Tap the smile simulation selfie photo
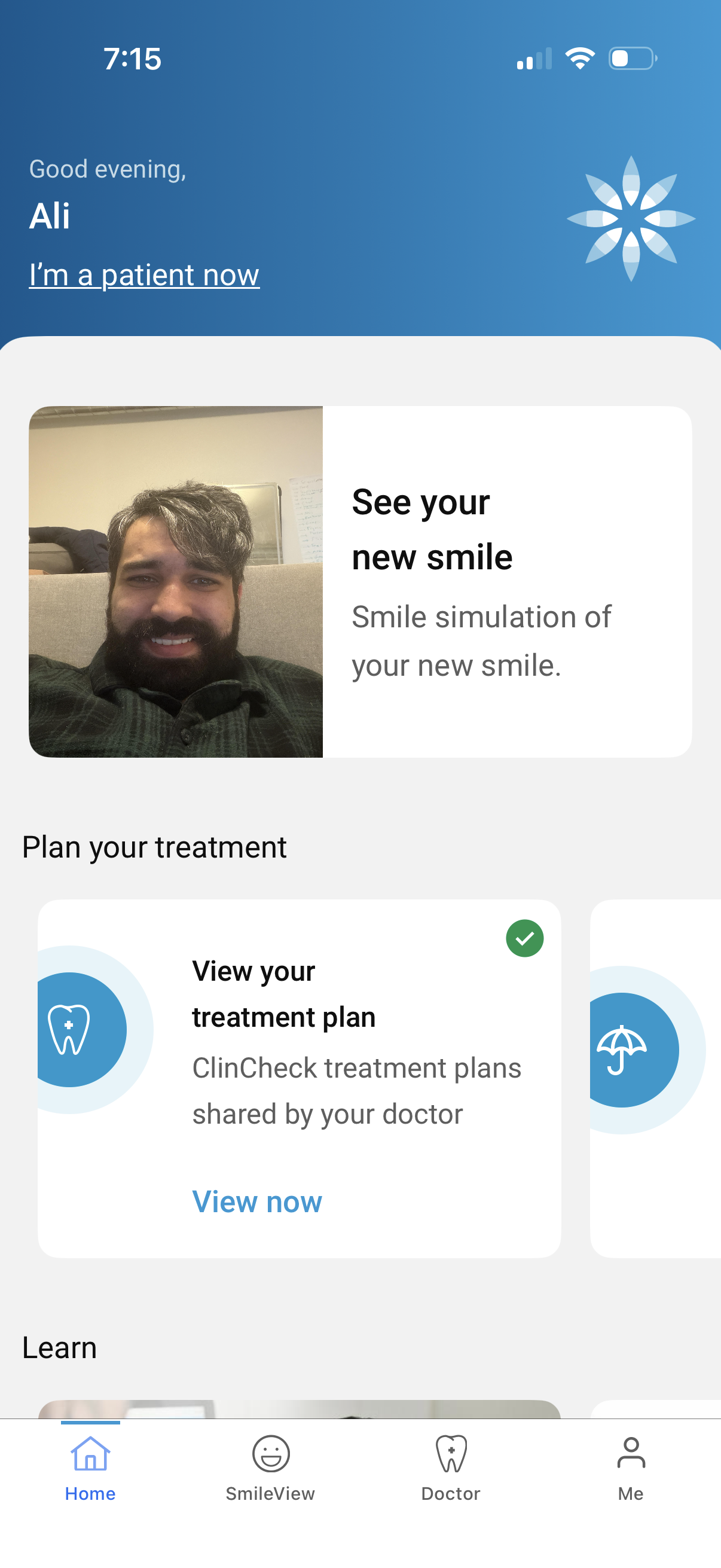721x1568 pixels. point(177,581)
